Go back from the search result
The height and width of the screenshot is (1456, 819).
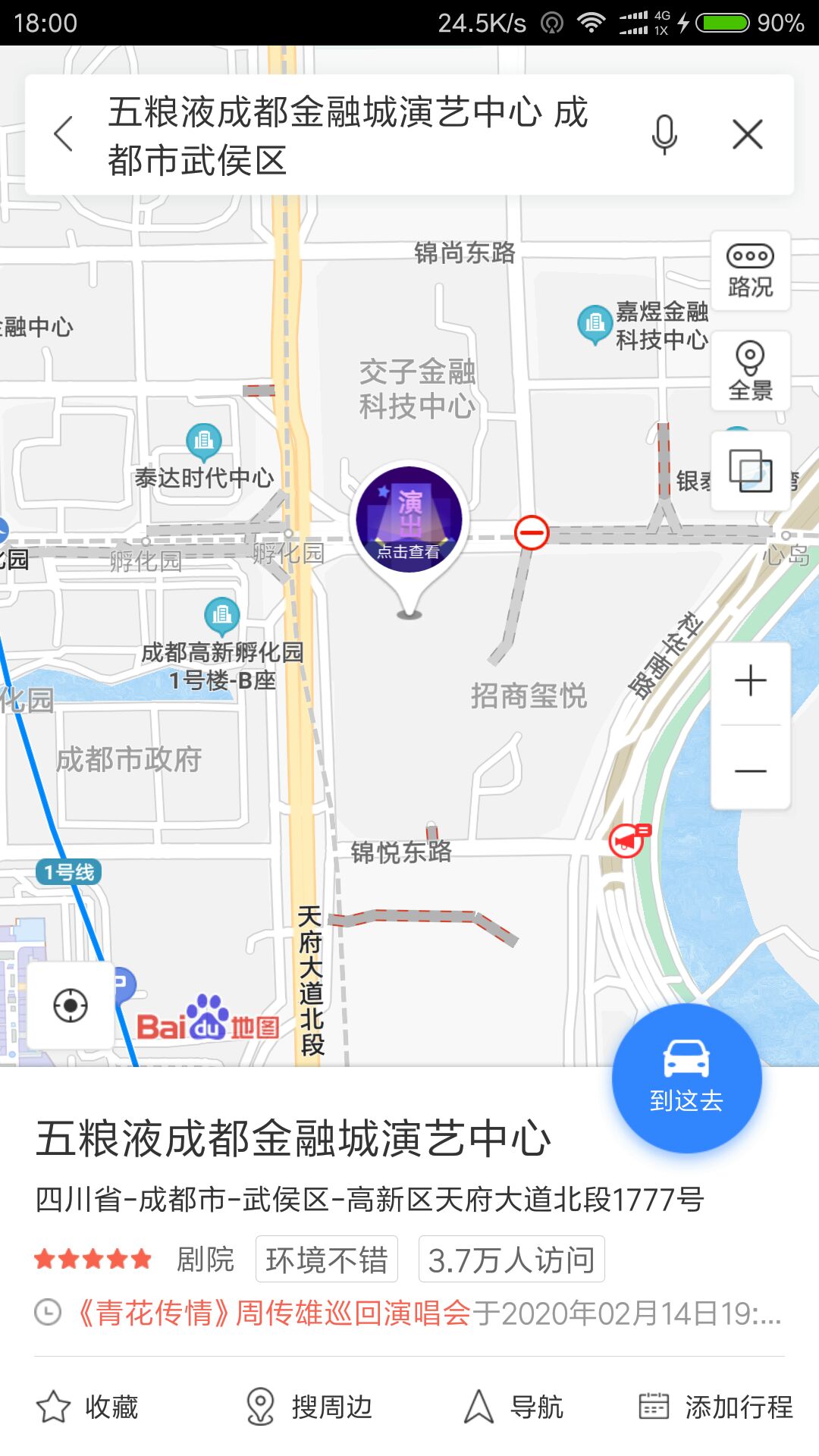(64, 134)
